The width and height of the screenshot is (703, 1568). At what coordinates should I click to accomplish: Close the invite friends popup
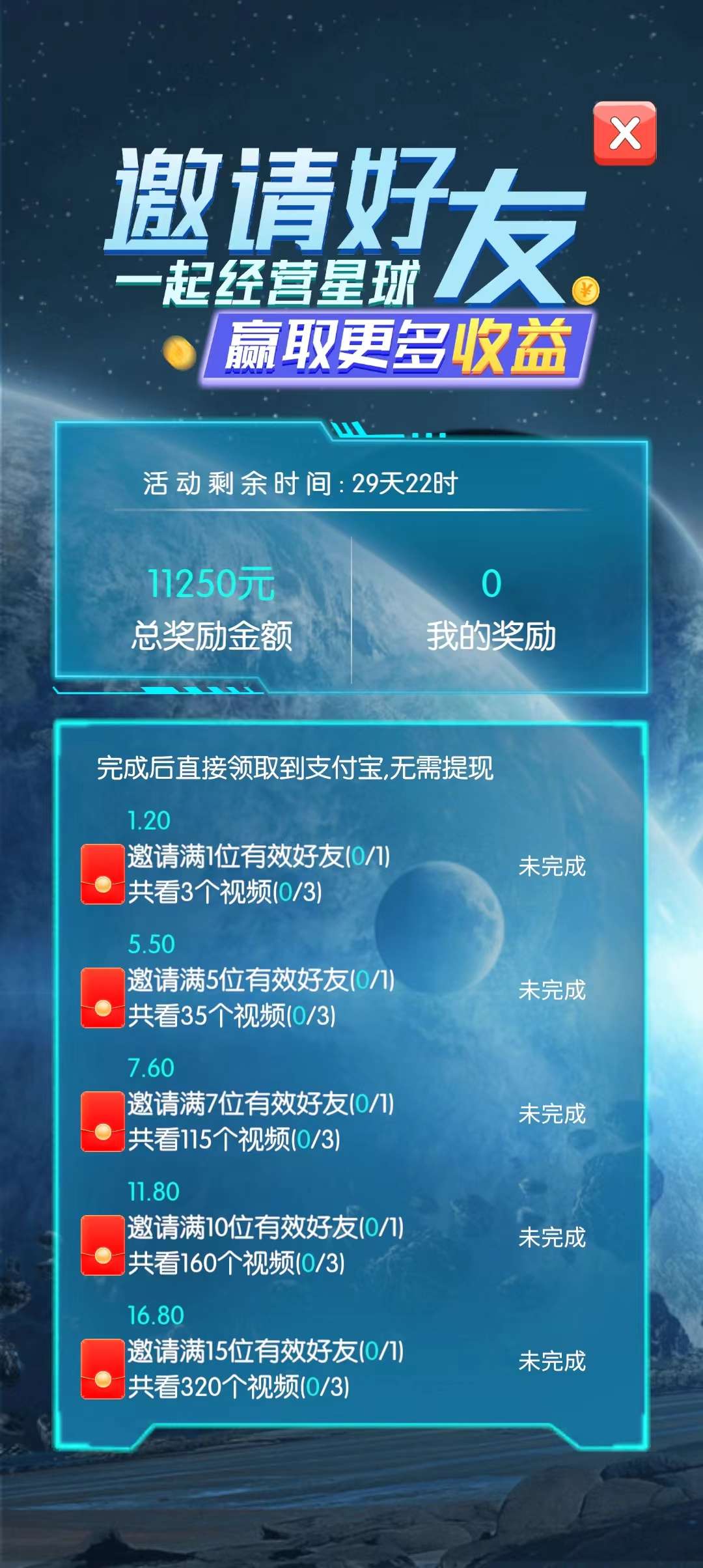click(624, 133)
